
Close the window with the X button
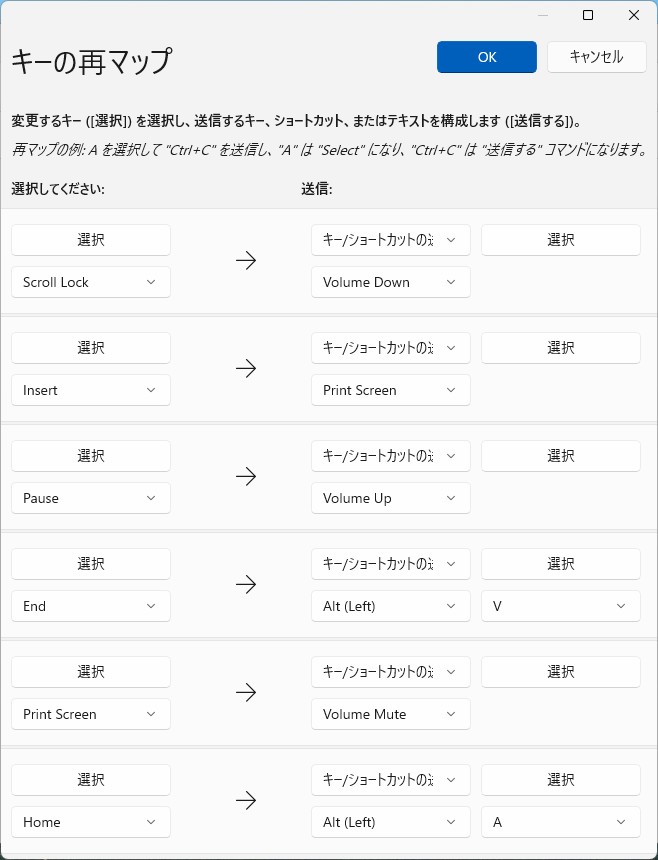point(634,15)
